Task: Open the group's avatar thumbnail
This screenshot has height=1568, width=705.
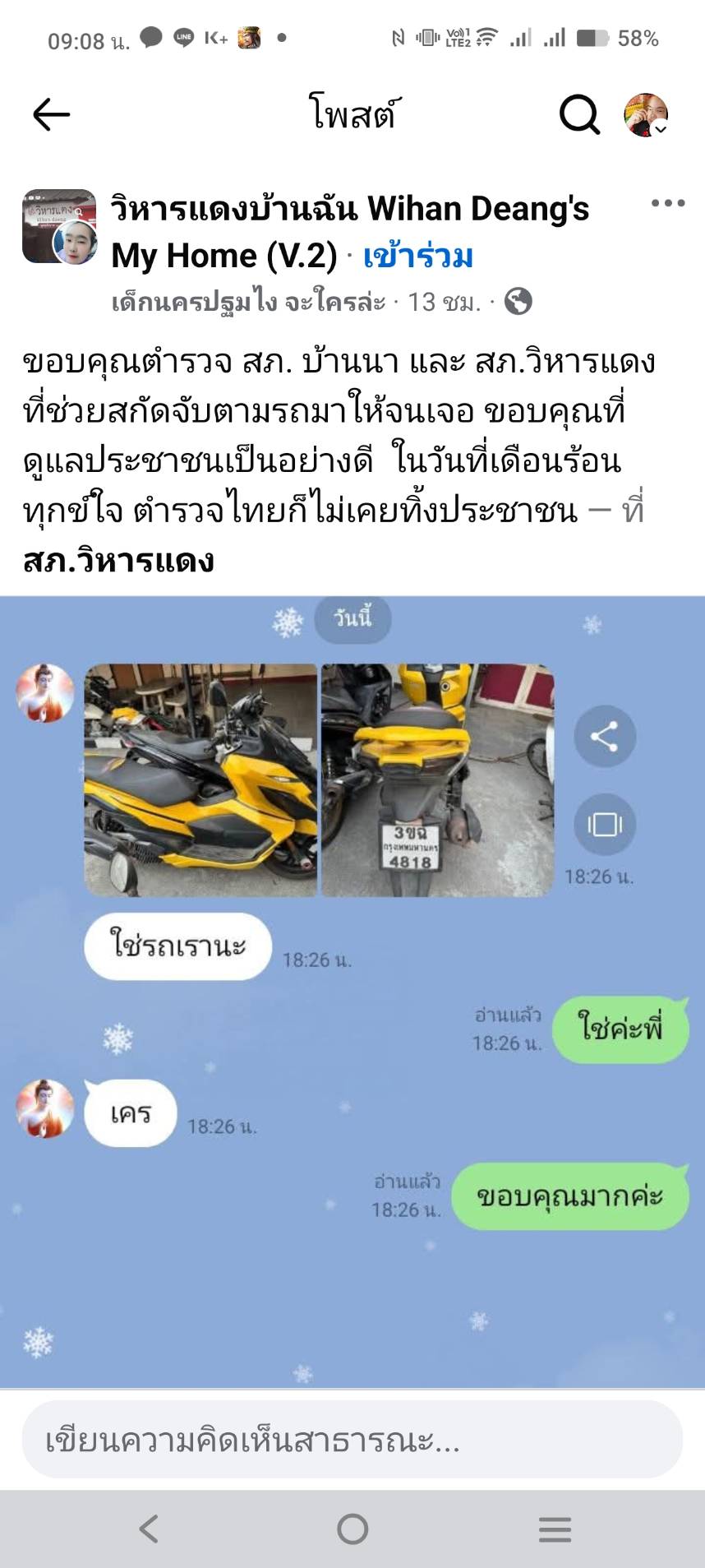Action: point(58,226)
